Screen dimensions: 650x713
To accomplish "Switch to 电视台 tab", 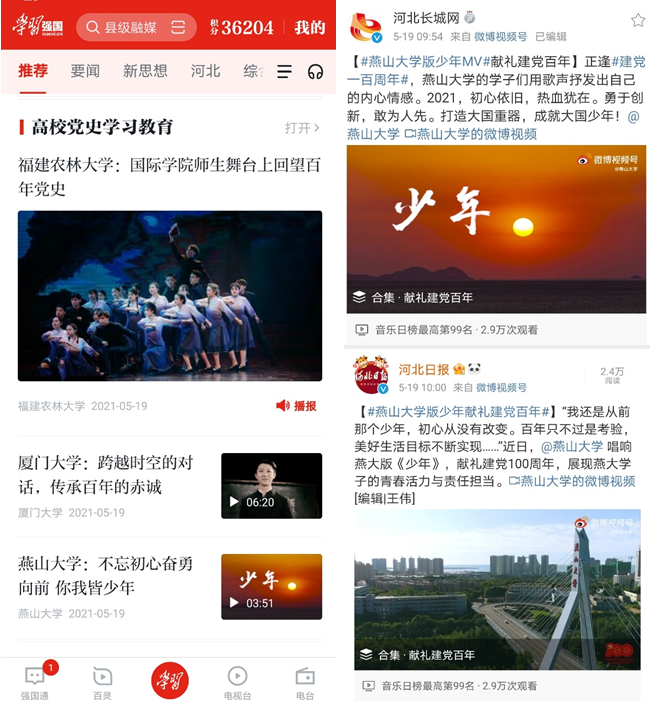I will pos(237,682).
